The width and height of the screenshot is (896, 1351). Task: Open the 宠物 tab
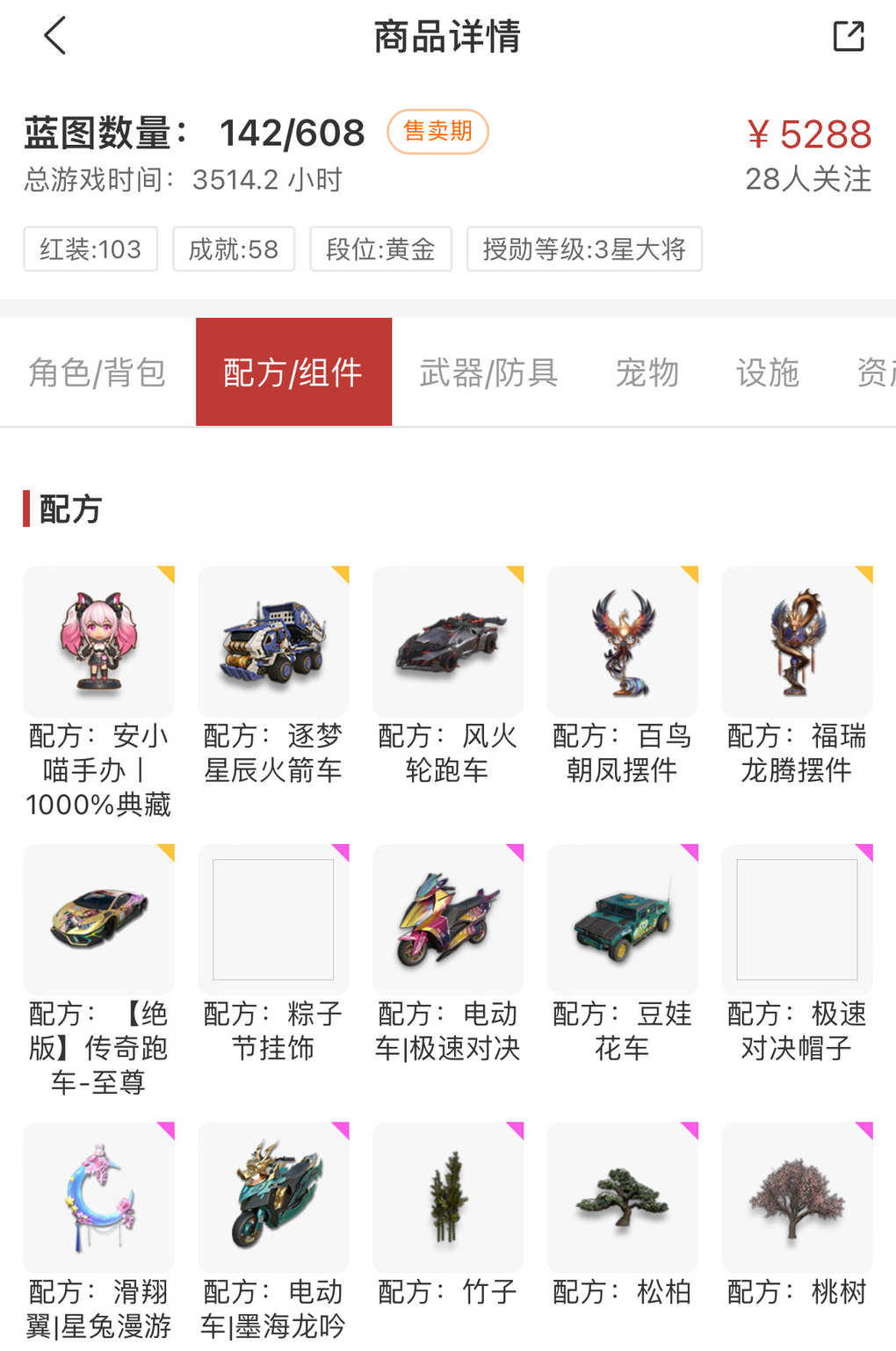click(647, 372)
